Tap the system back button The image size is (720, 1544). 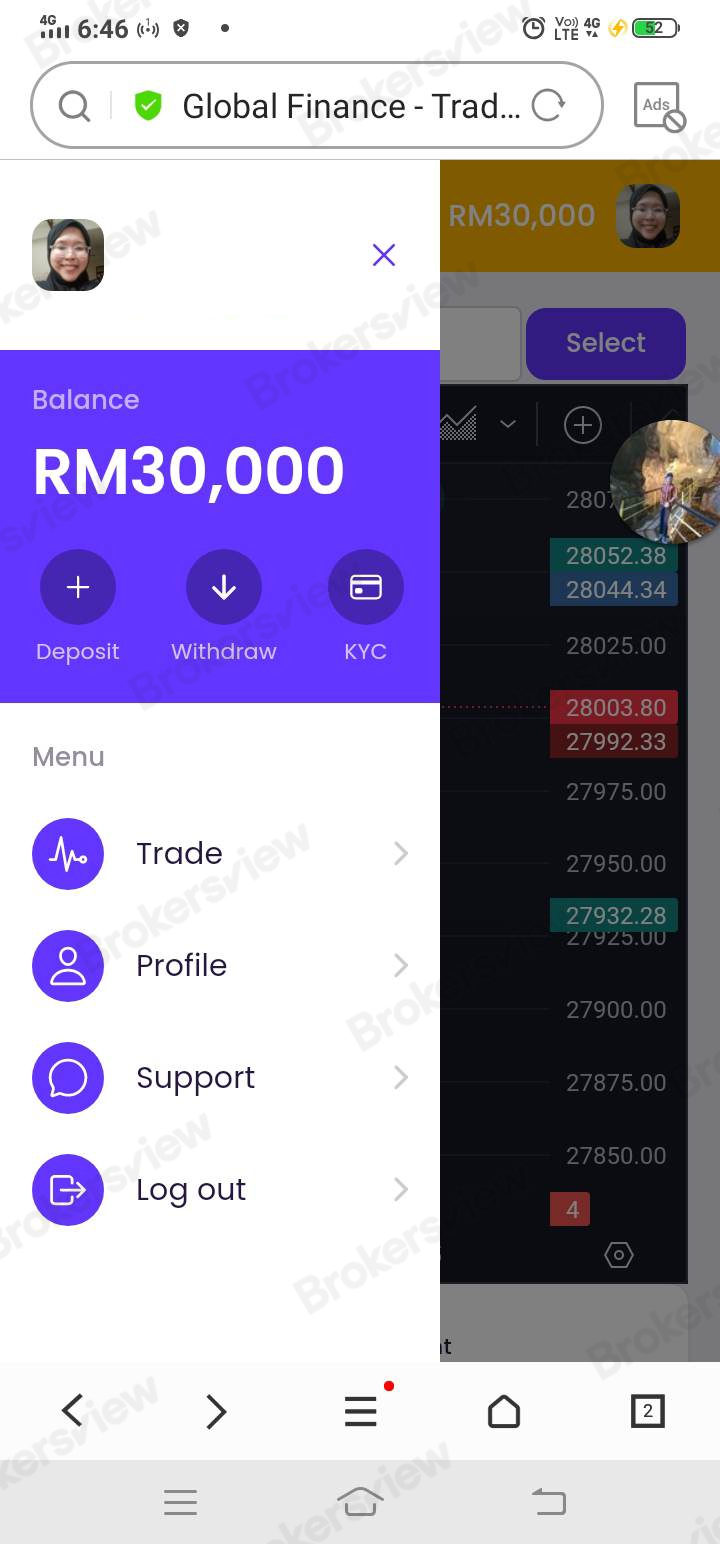pos(548,1501)
